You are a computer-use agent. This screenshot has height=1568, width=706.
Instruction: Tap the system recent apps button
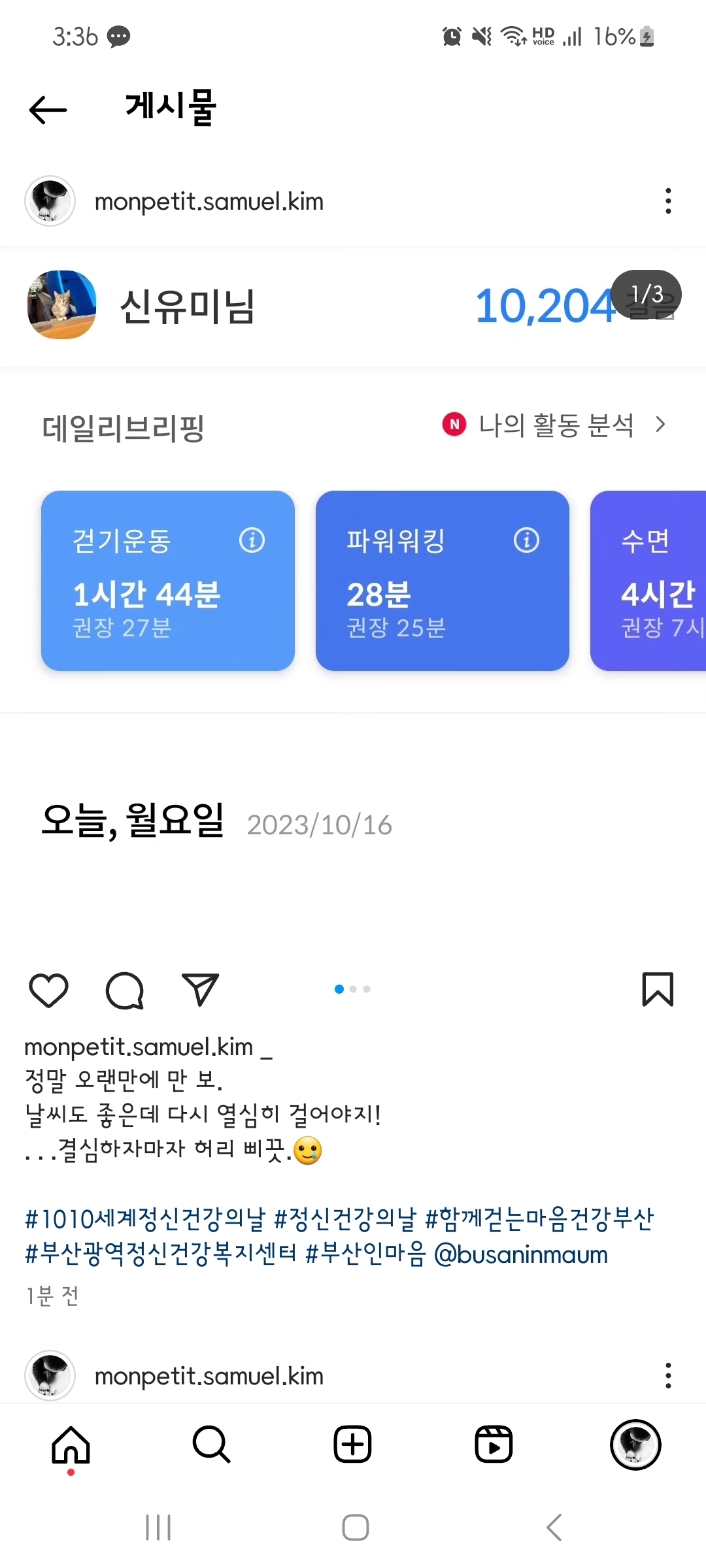tap(158, 1527)
